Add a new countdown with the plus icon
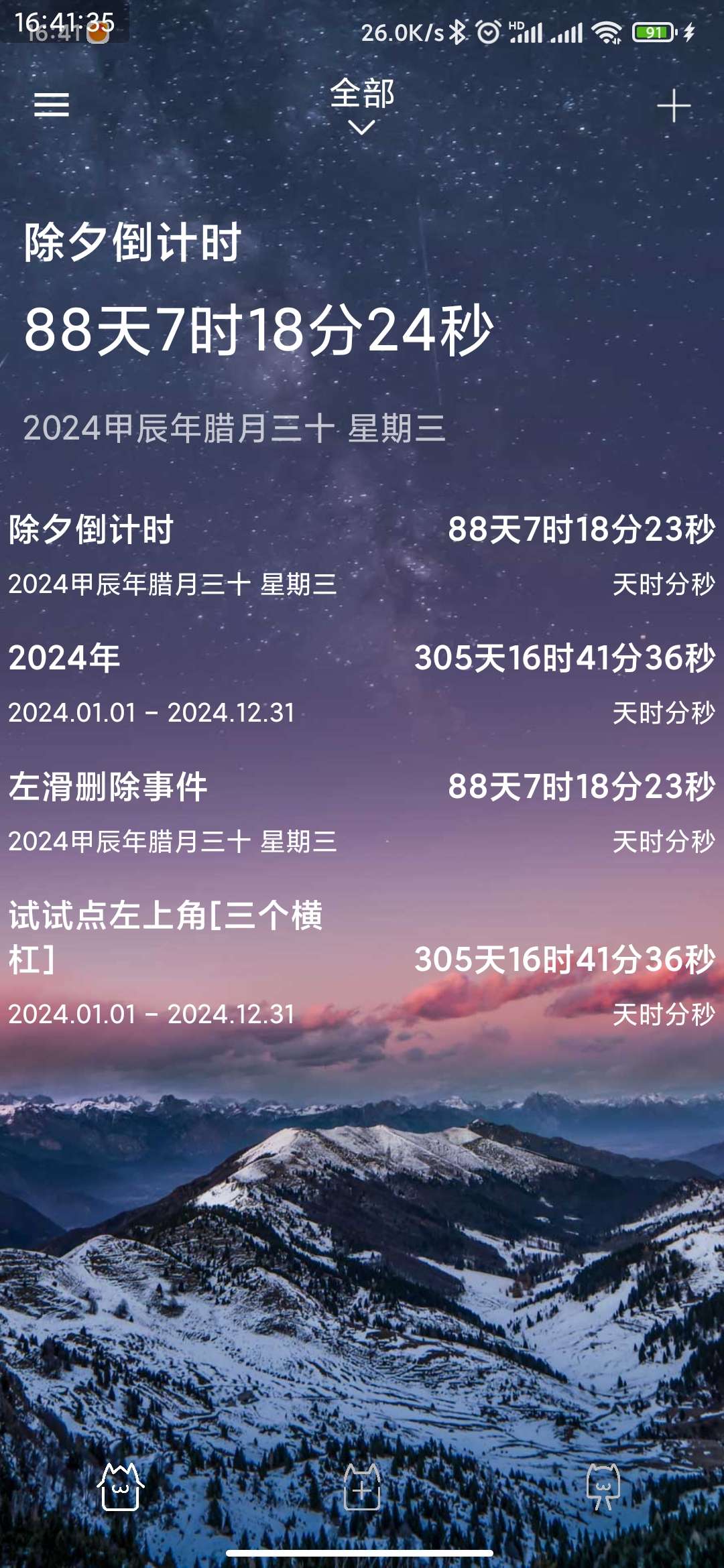 673,107
